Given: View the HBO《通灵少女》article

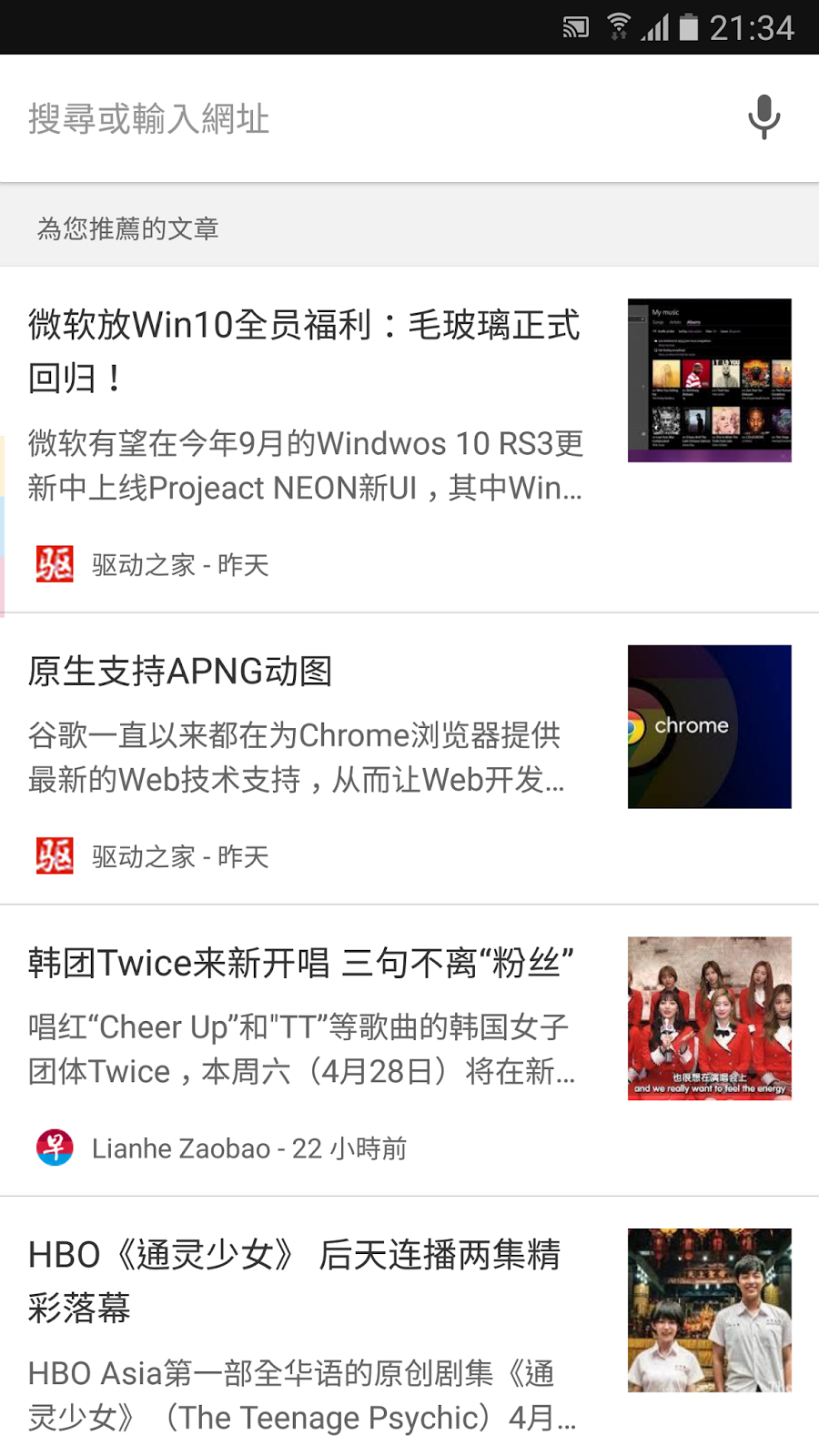Looking at the screenshot, I should click(x=295, y=1280).
